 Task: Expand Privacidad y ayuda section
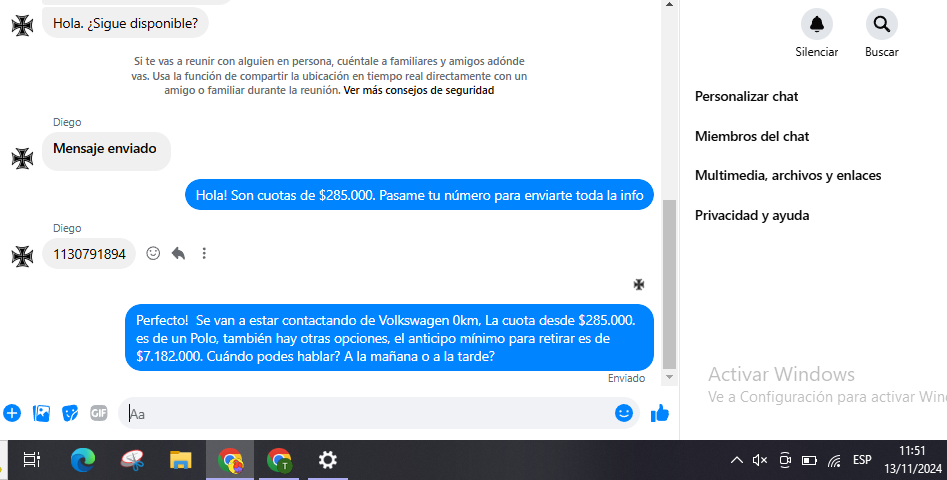[752, 215]
